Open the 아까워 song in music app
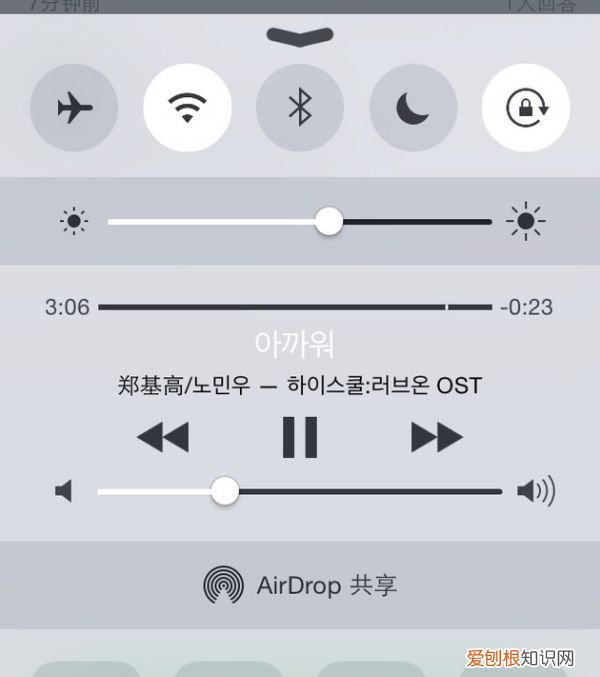 tap(294, 345)
